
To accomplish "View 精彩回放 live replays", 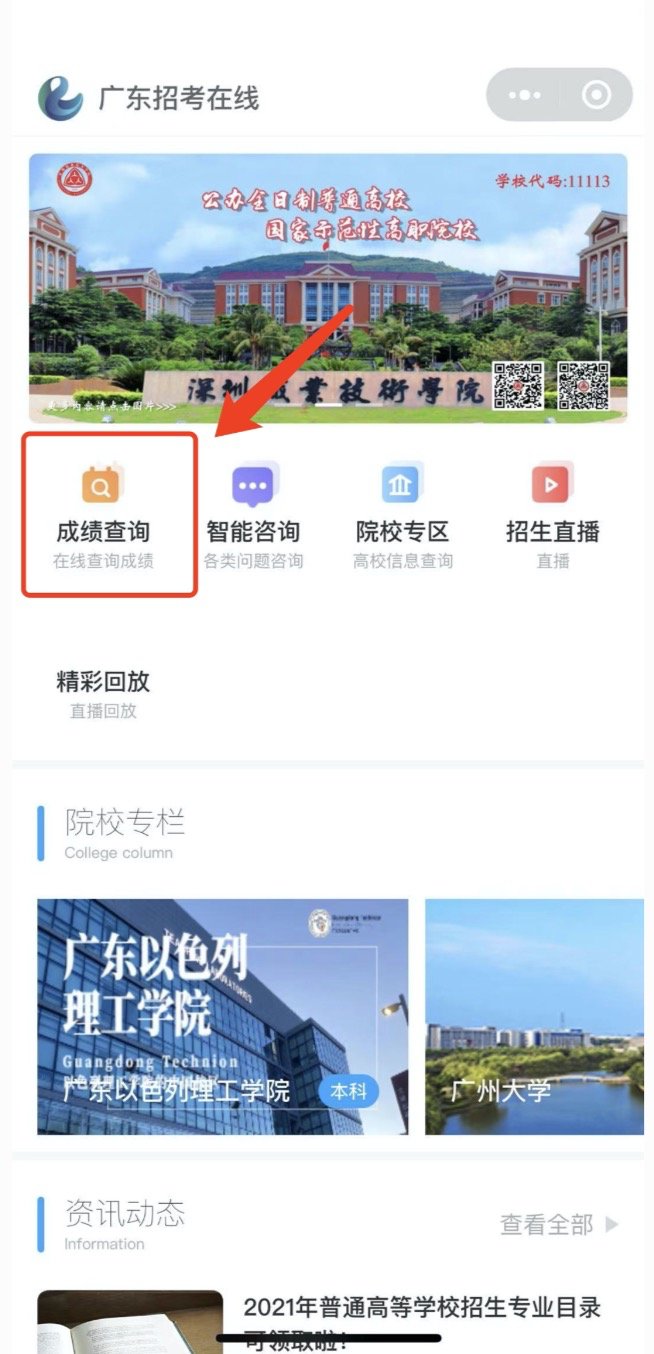I will coord(103,692).
